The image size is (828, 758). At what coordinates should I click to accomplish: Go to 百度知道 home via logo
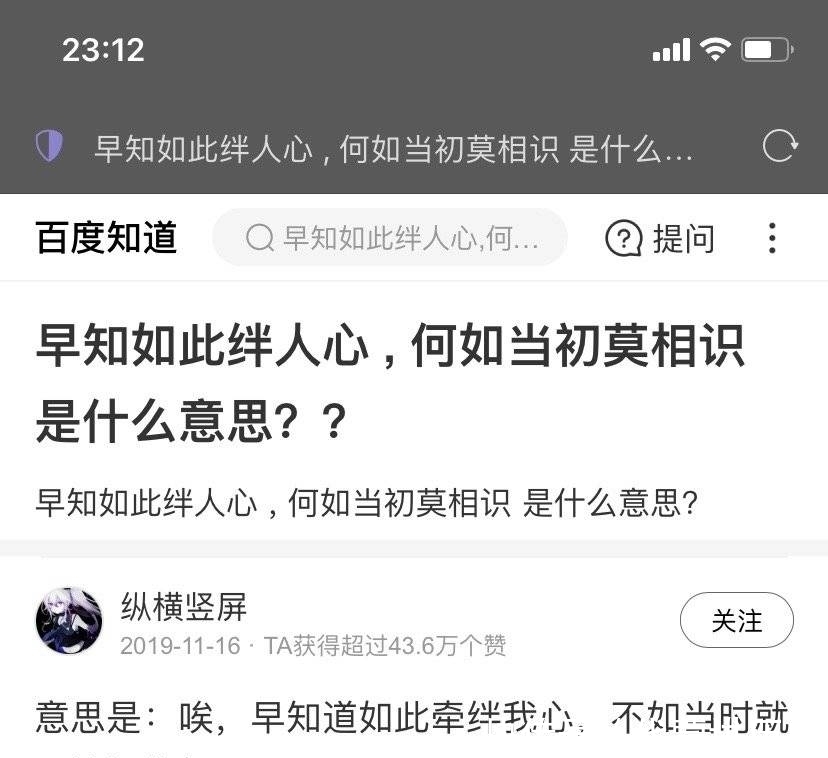(107, 238)
